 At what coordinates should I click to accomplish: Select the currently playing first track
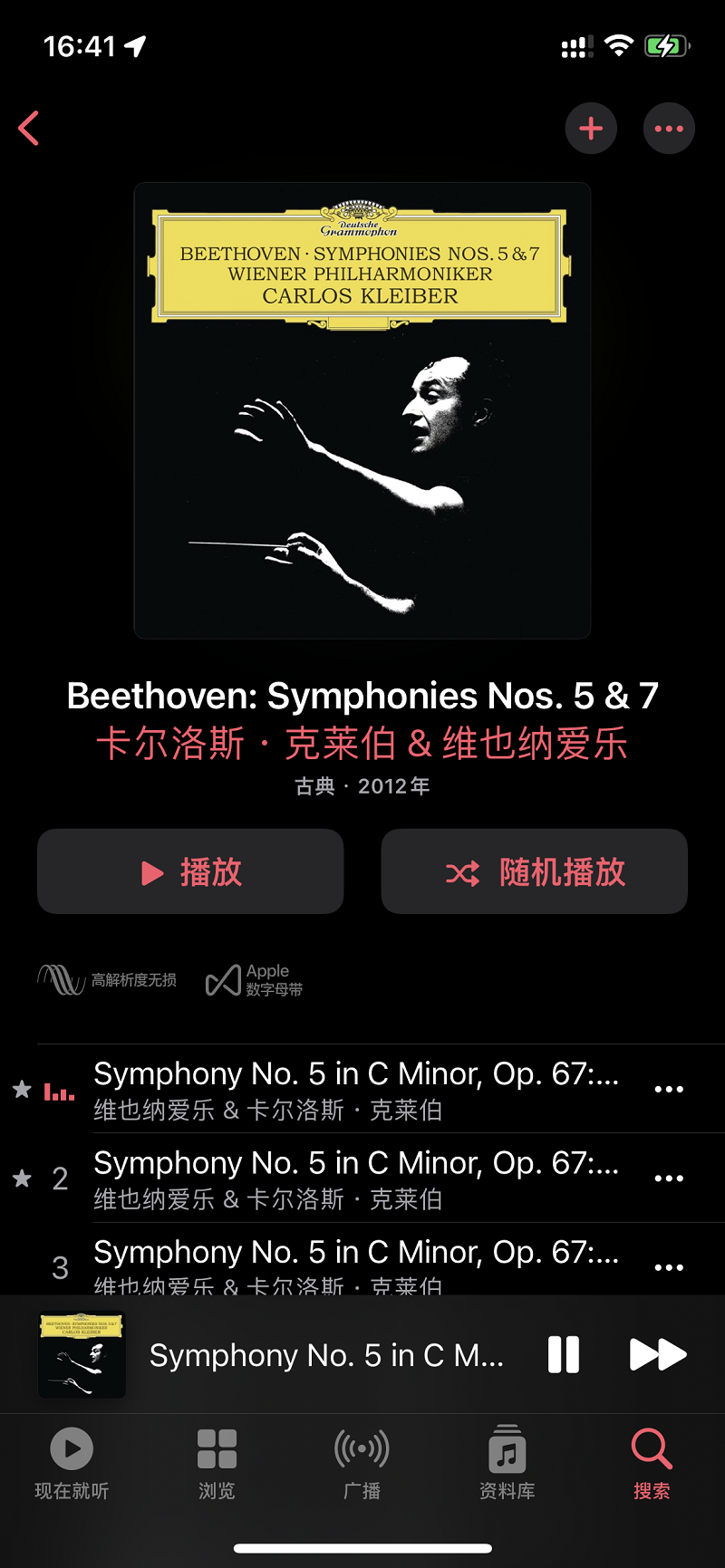tap(355, 1089)
